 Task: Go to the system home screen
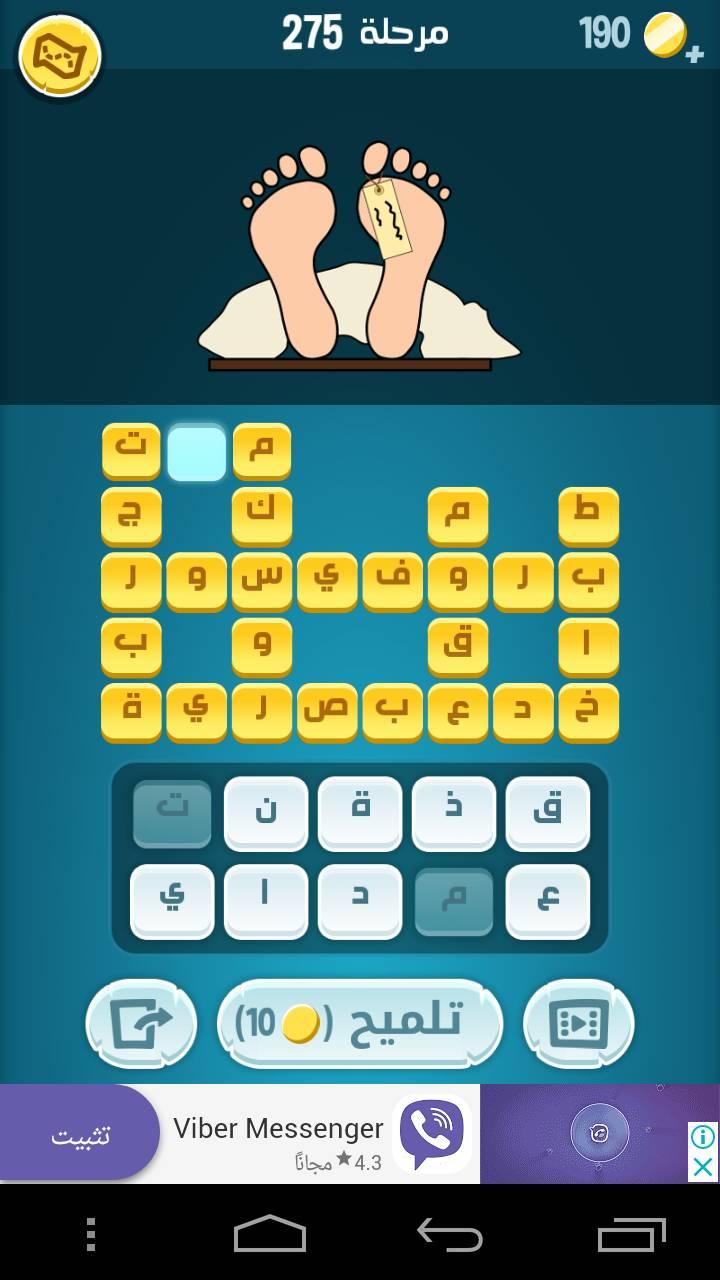point(270,1234)
